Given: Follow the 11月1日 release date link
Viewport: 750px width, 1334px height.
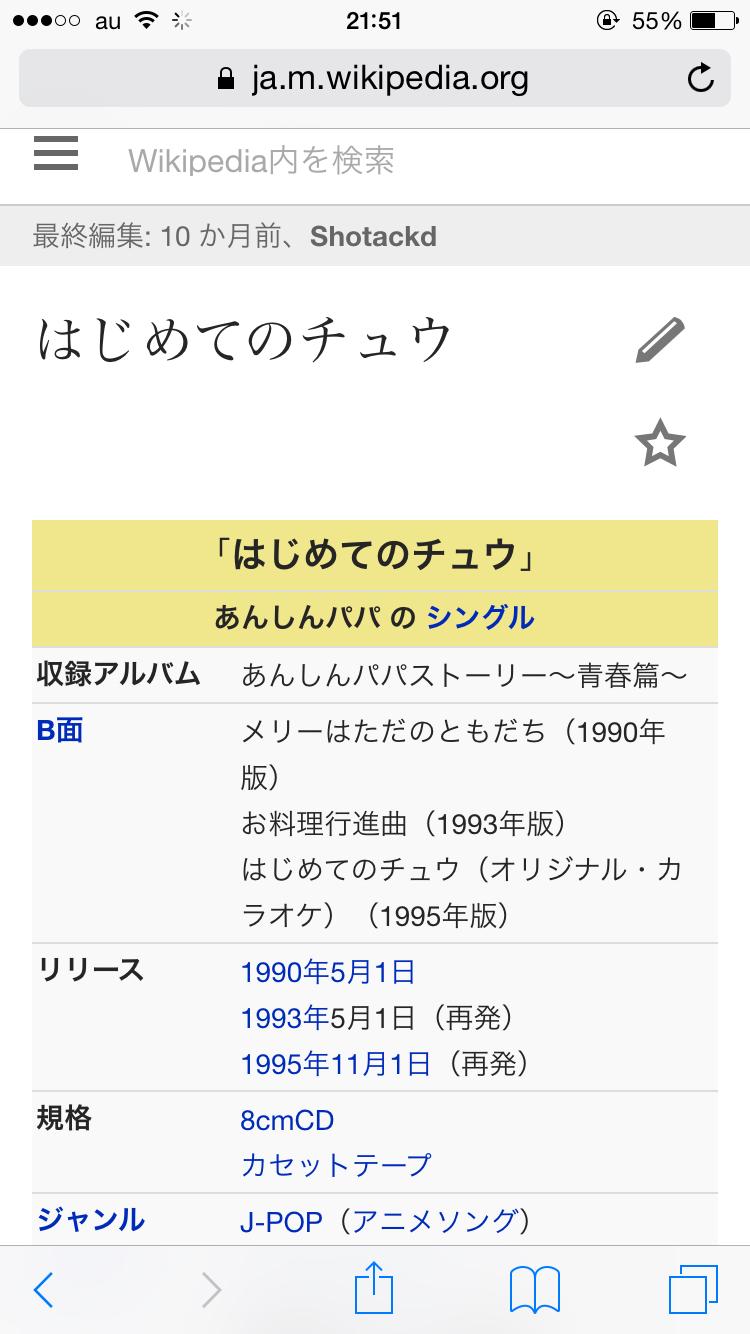Looking at the screenshot, I should (380, 1064).
